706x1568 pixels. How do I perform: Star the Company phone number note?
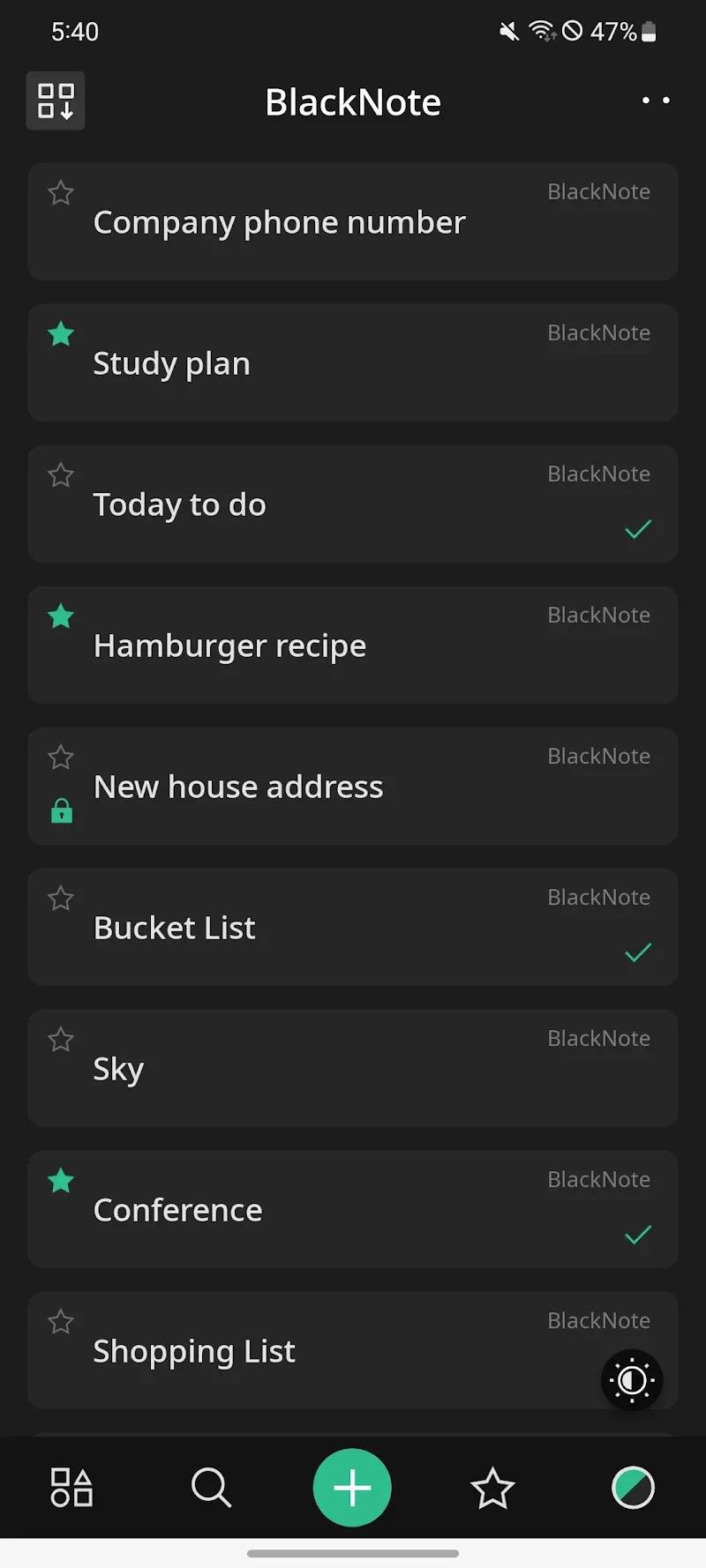(60, 192)
